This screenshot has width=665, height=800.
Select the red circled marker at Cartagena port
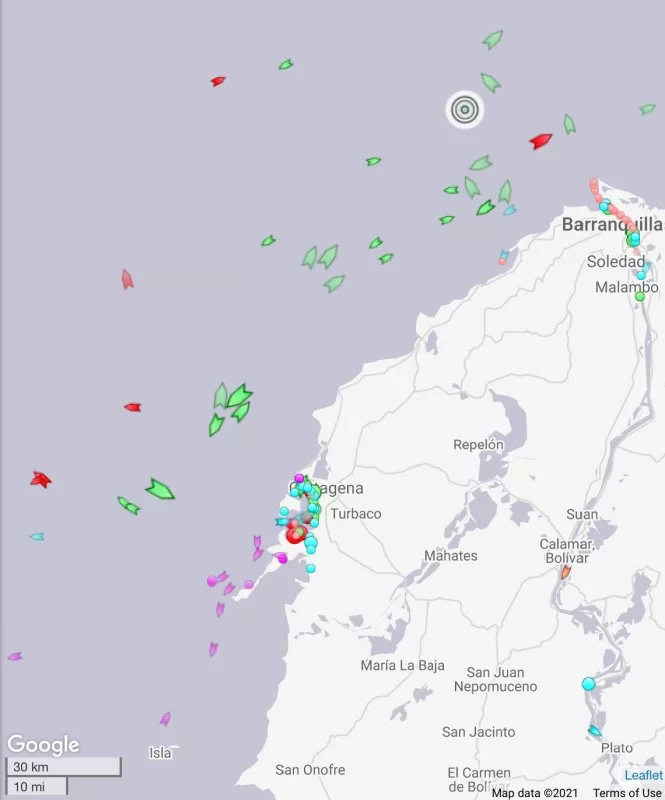point(295,535)
